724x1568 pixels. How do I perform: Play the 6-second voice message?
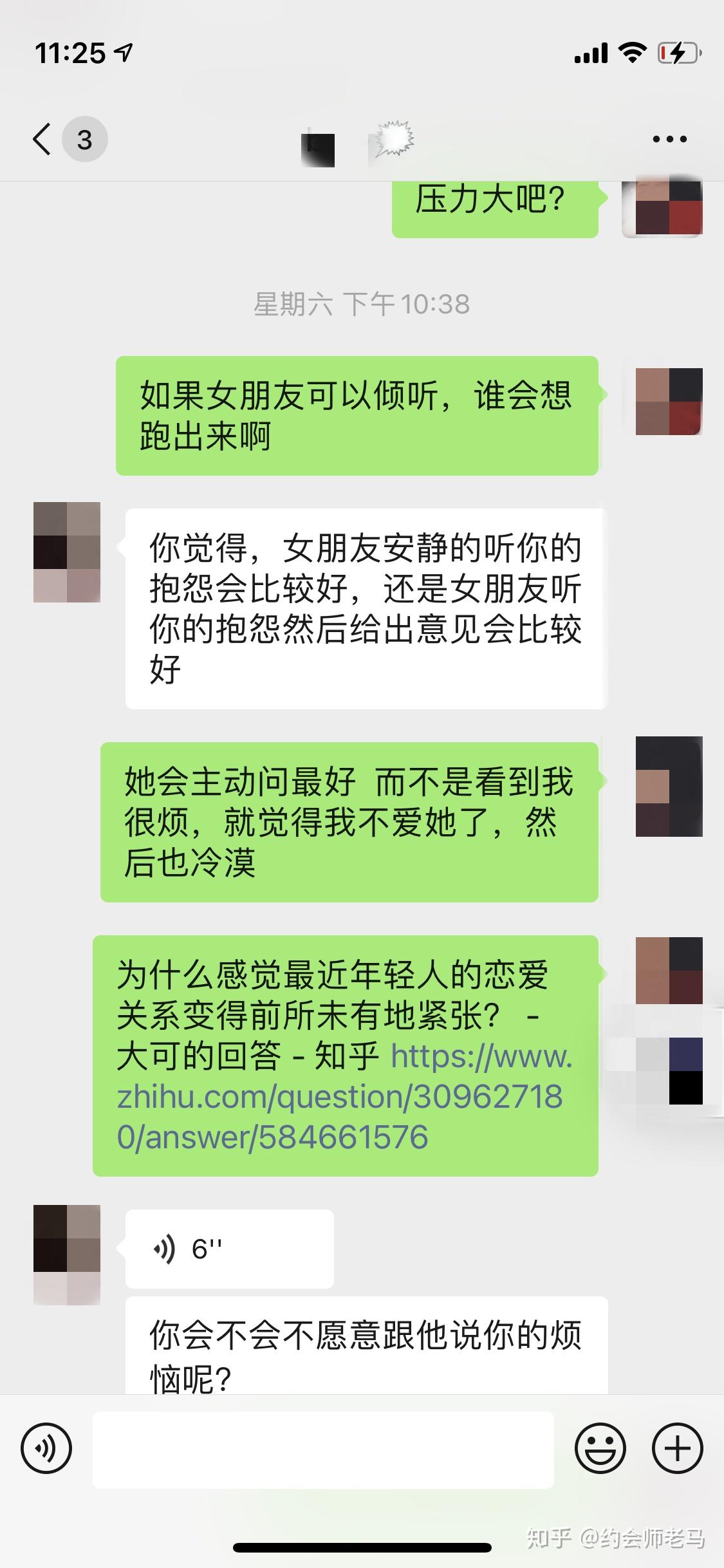[x=229, y=1249]
